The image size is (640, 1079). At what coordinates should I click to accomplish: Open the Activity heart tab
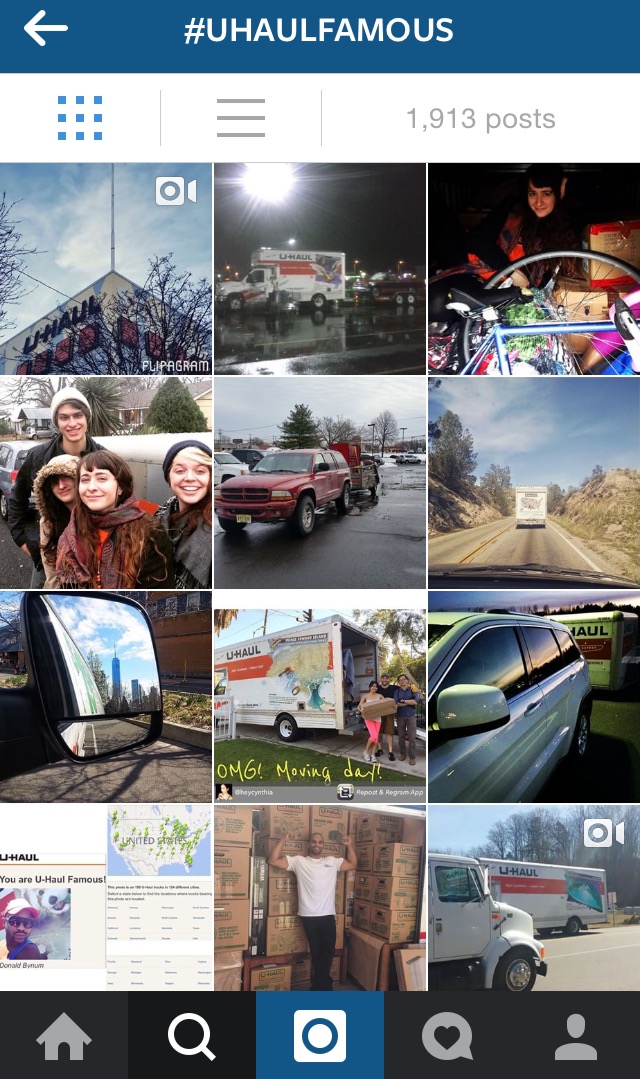click(448, 1036)
